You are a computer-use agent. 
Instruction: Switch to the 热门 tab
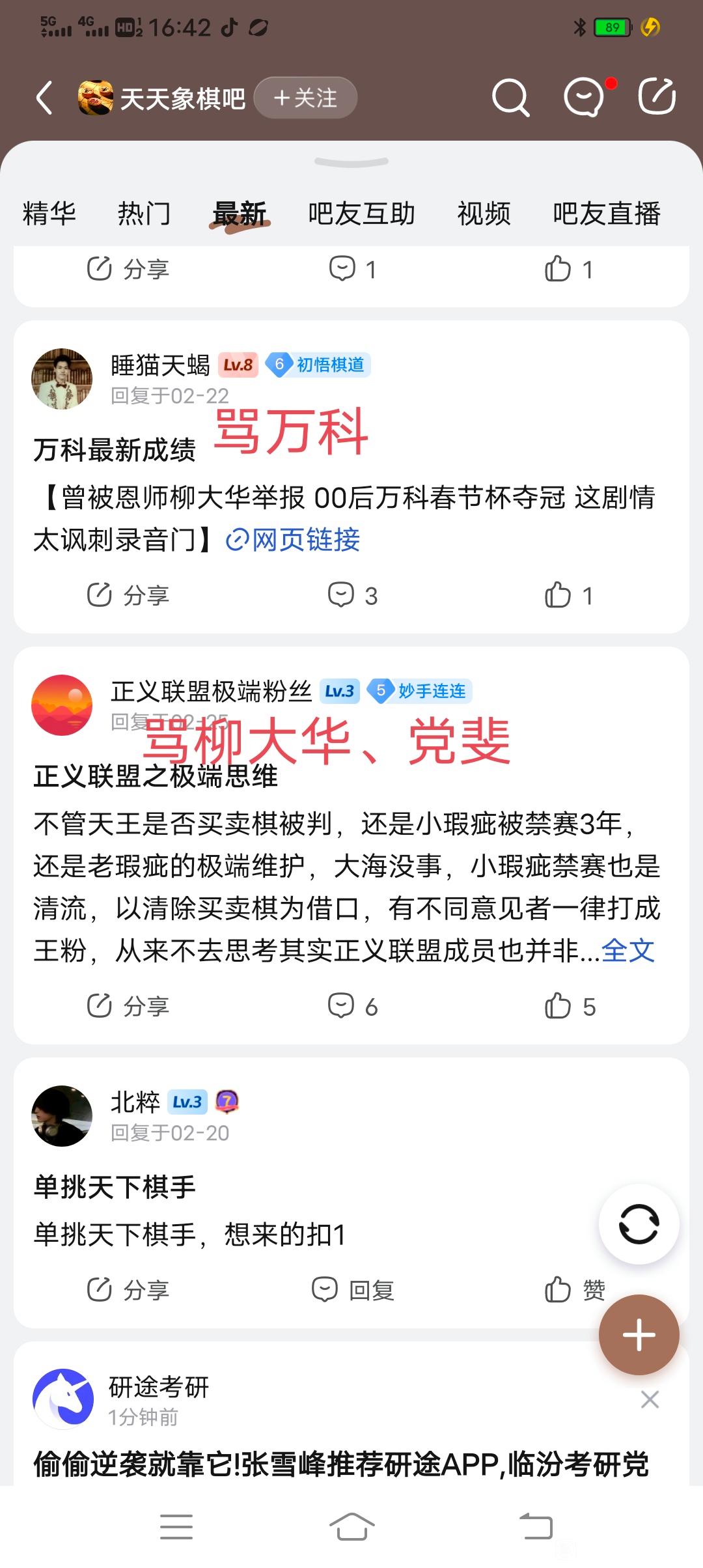[144, 214]
